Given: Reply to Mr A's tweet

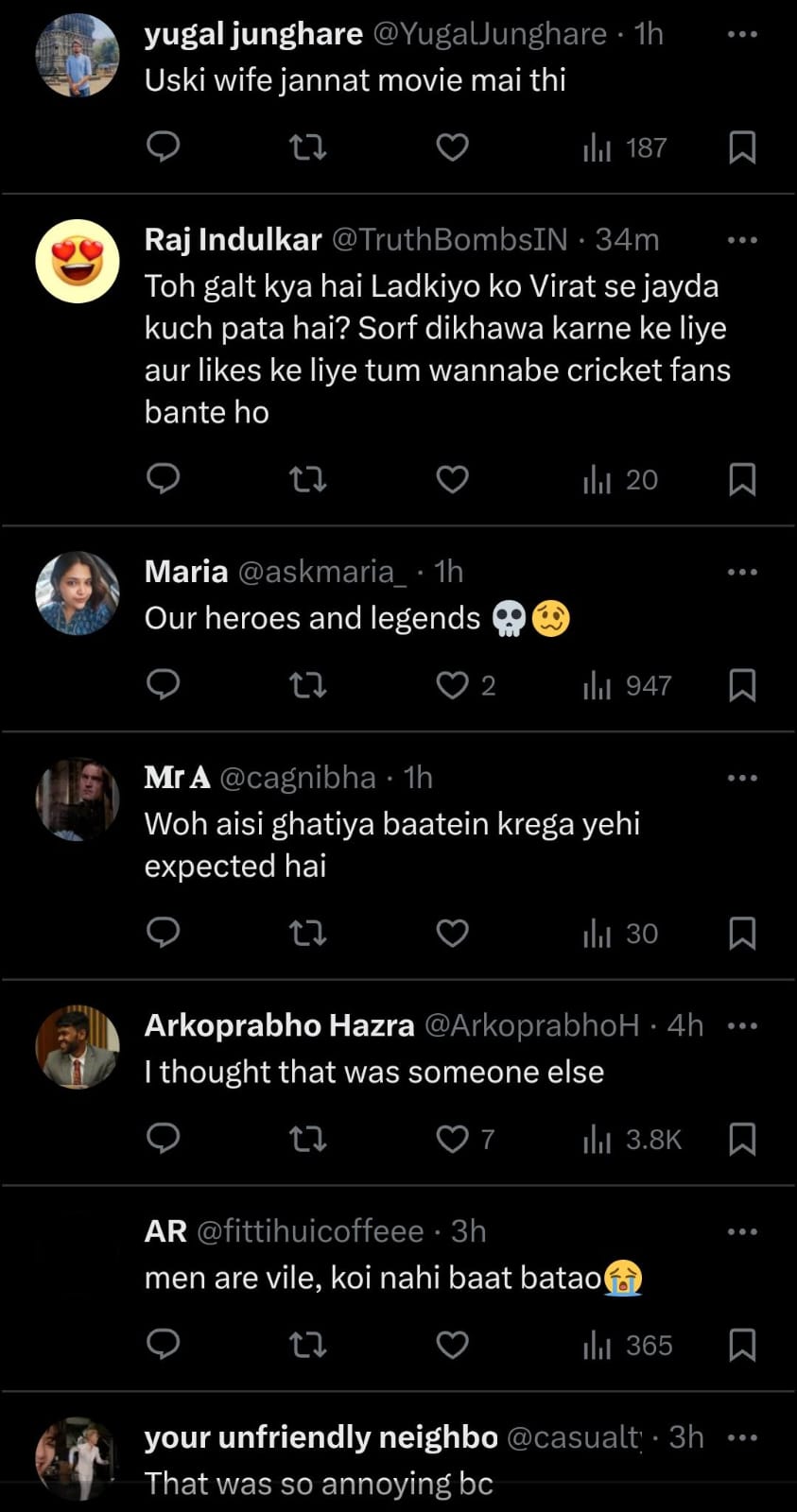Looking at the screenshot, I should click(164, 934).
